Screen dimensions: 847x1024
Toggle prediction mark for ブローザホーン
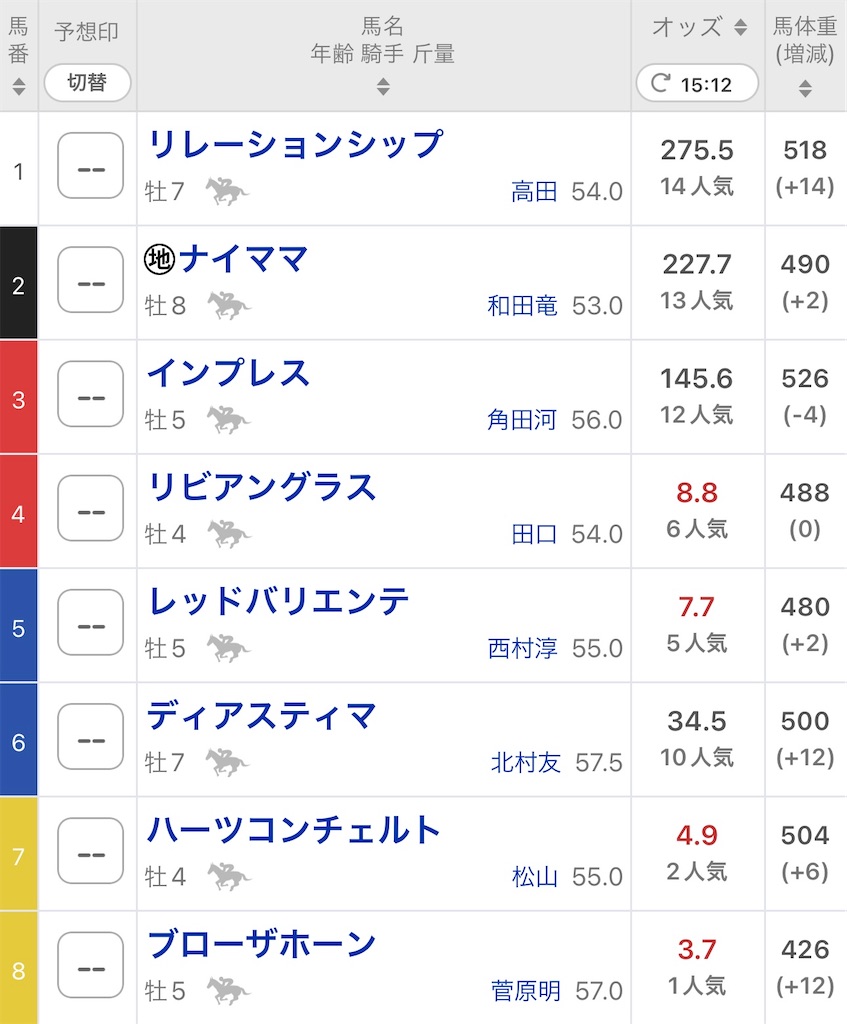pyautogui.click(x=90, y=965)
